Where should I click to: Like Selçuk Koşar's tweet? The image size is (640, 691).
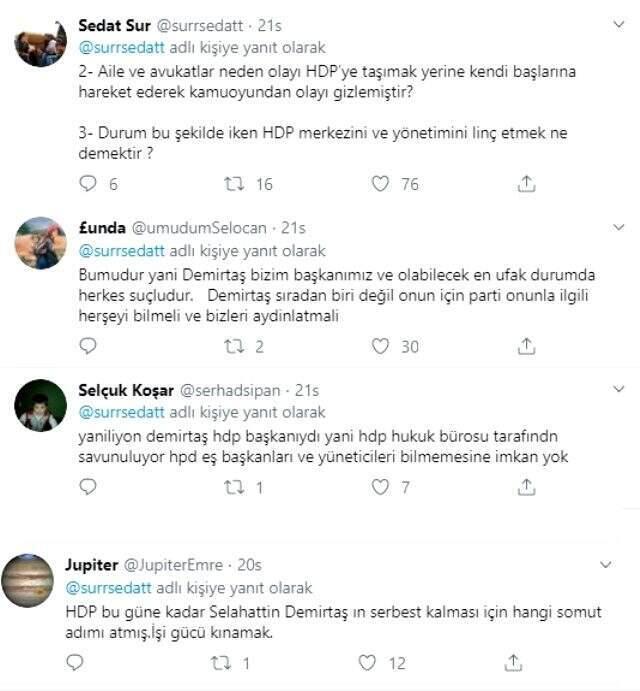click(380, 488)
